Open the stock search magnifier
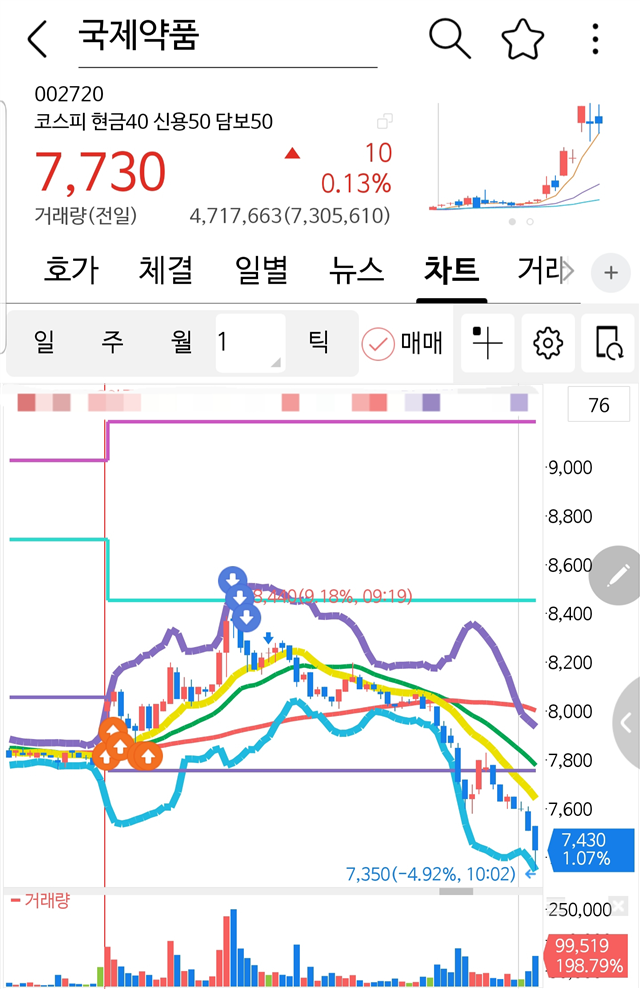 (449, 39)
